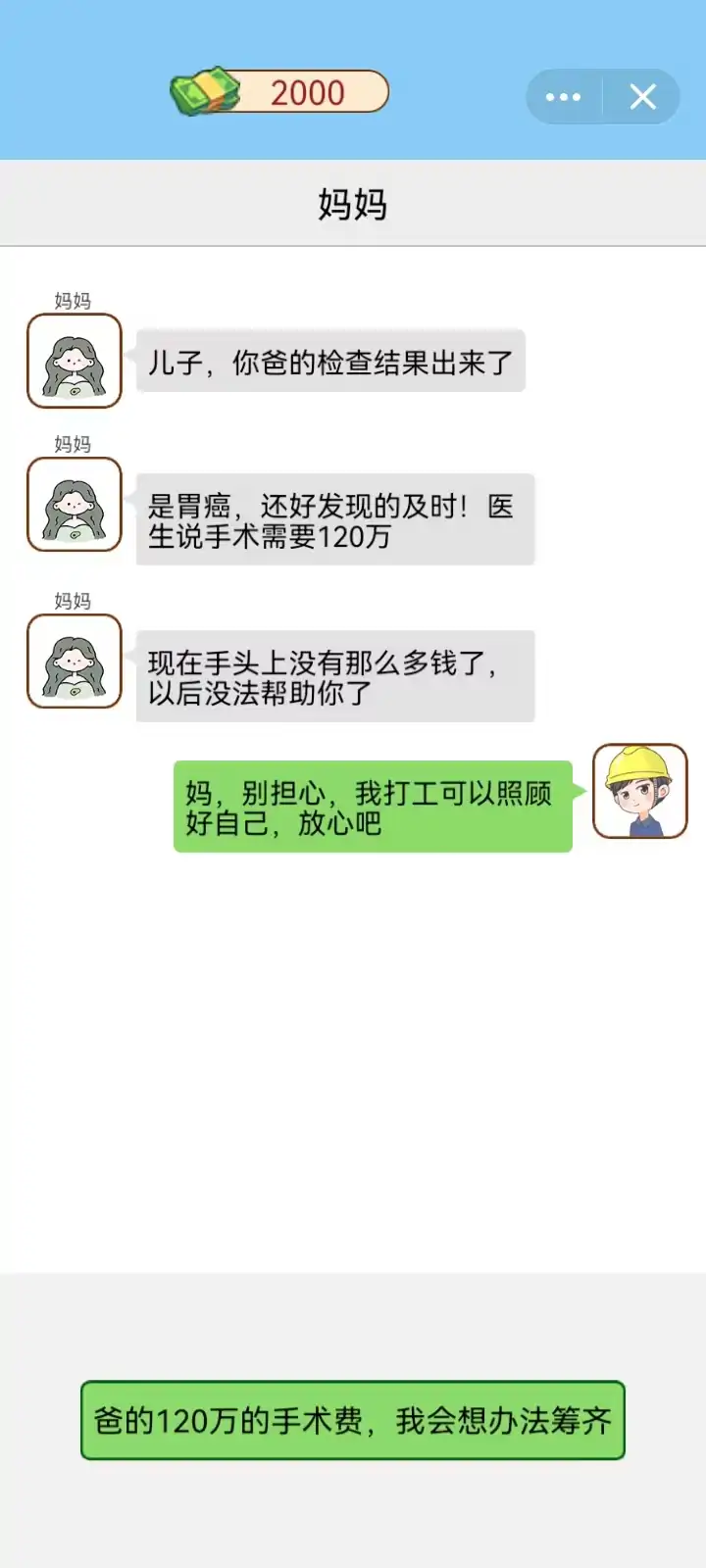This screenshot has height=1568, width=706.
Task: Choose reply "爸的120万的手术费，我会想办法筹齐"
Action: click(353, 1420)
